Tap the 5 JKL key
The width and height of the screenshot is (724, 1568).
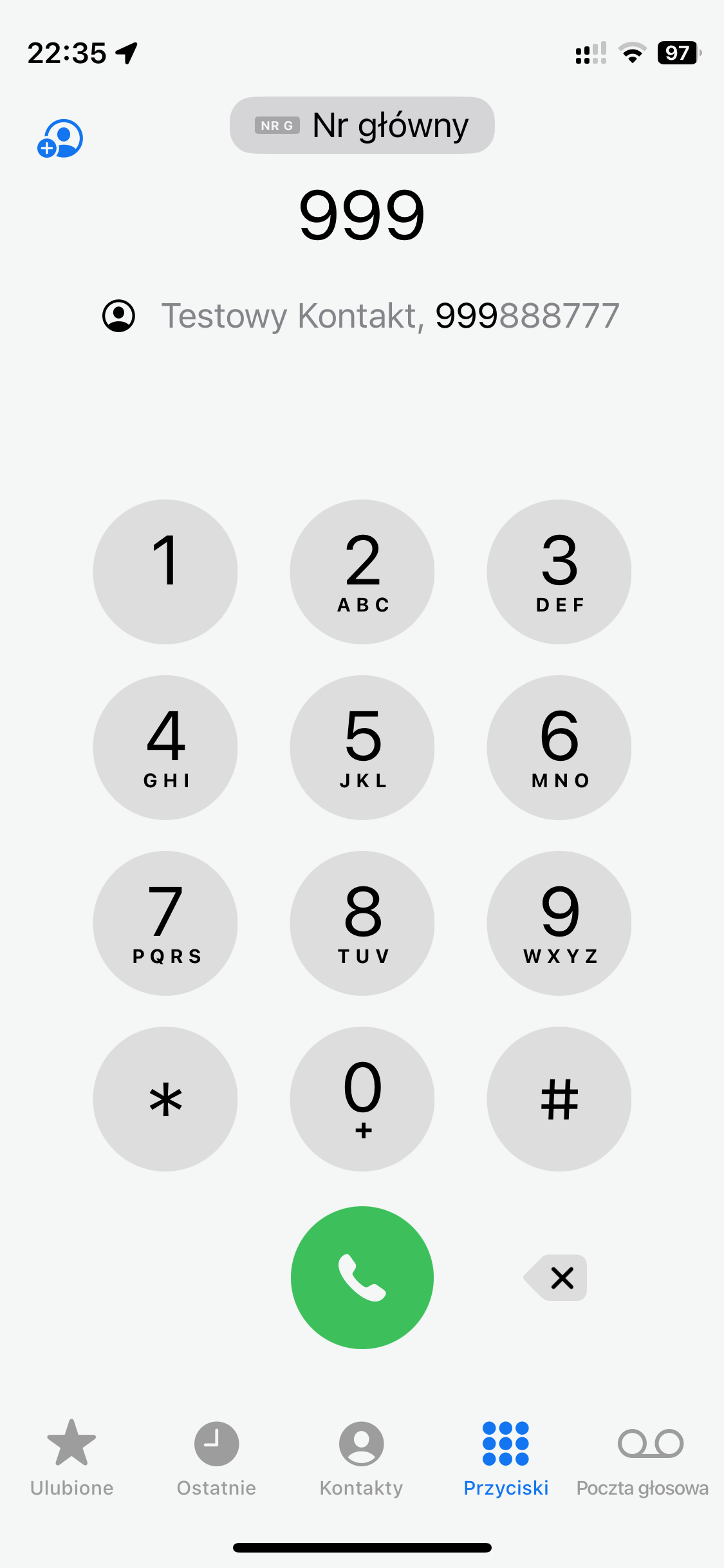[362, 747]
